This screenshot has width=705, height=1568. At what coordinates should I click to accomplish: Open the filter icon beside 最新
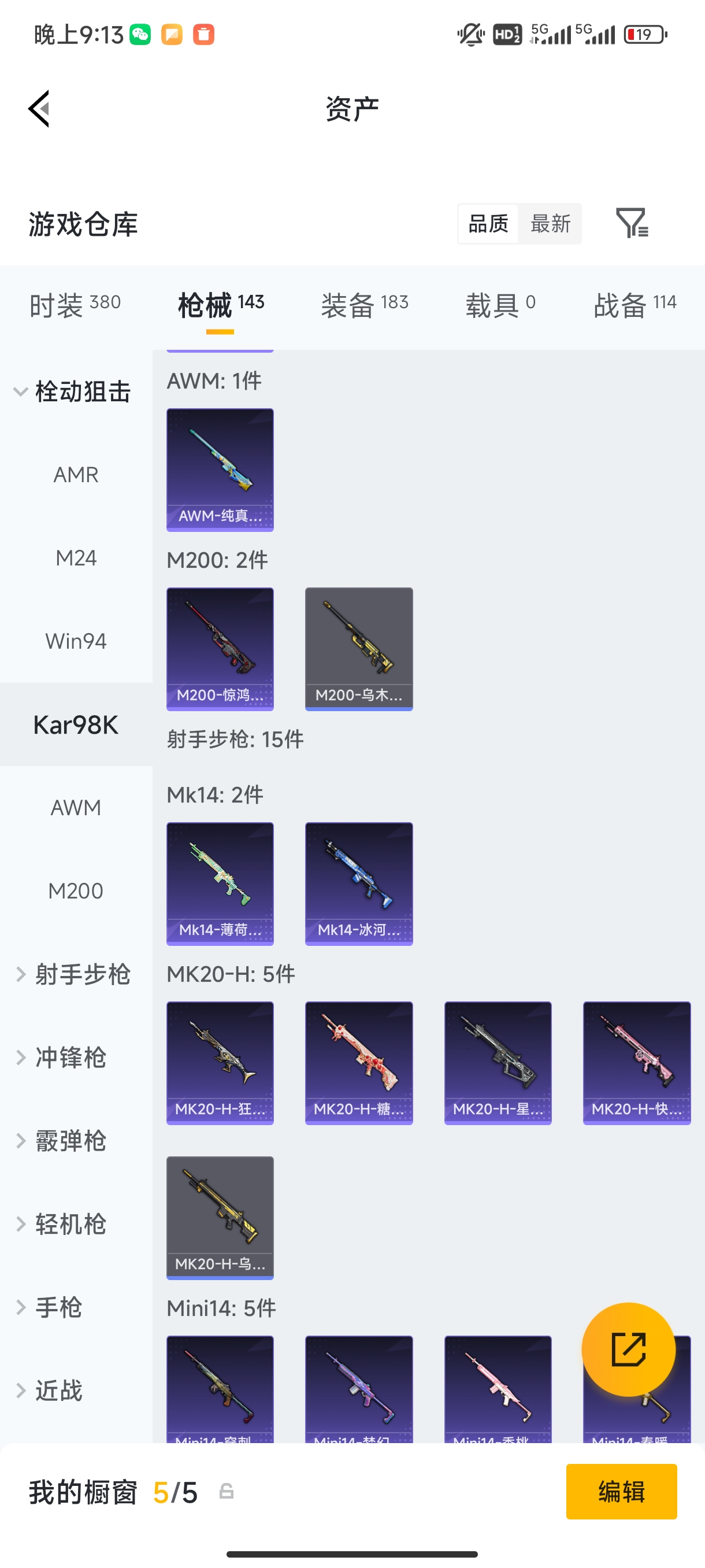632,223
